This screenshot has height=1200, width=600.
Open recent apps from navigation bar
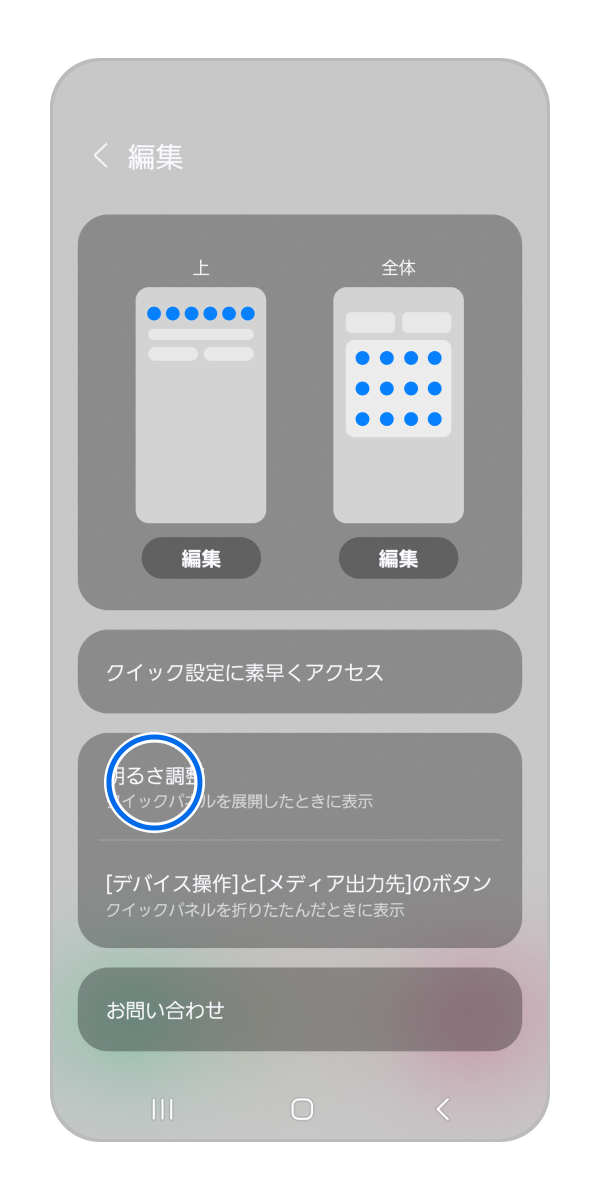[x=162, y=1108]
